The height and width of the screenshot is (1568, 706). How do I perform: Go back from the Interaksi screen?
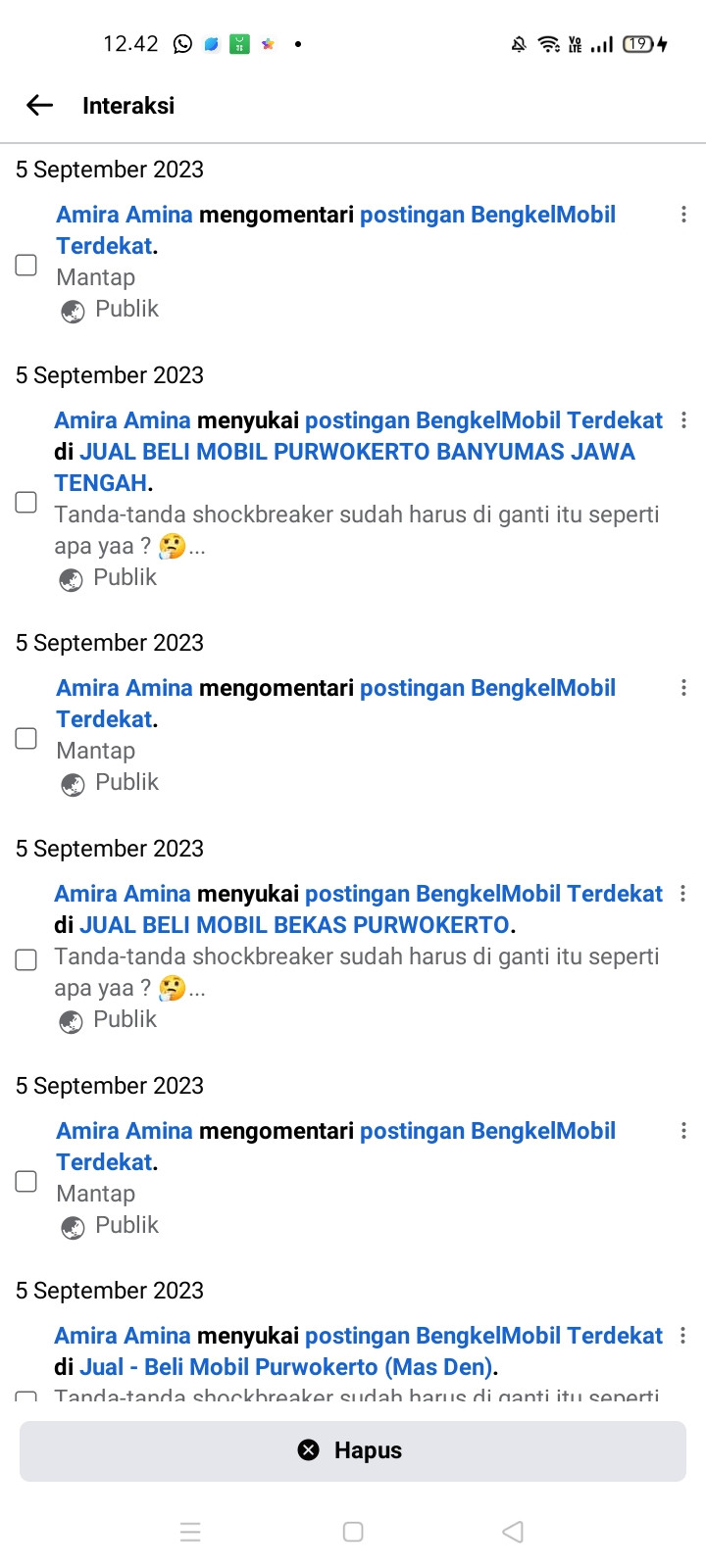pos(39,106)
